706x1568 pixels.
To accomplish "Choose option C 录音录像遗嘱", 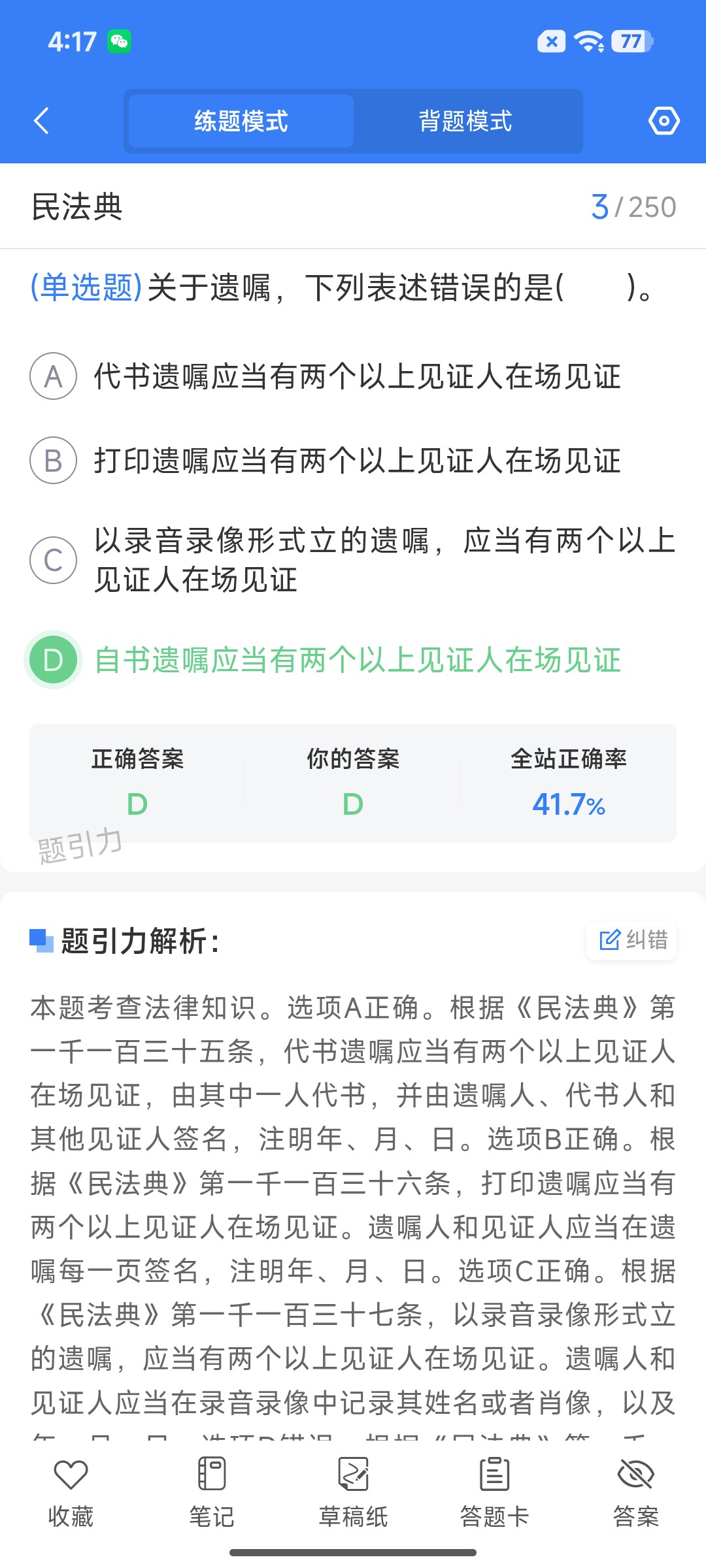I will pyautogui.click(x=353, y=560).
